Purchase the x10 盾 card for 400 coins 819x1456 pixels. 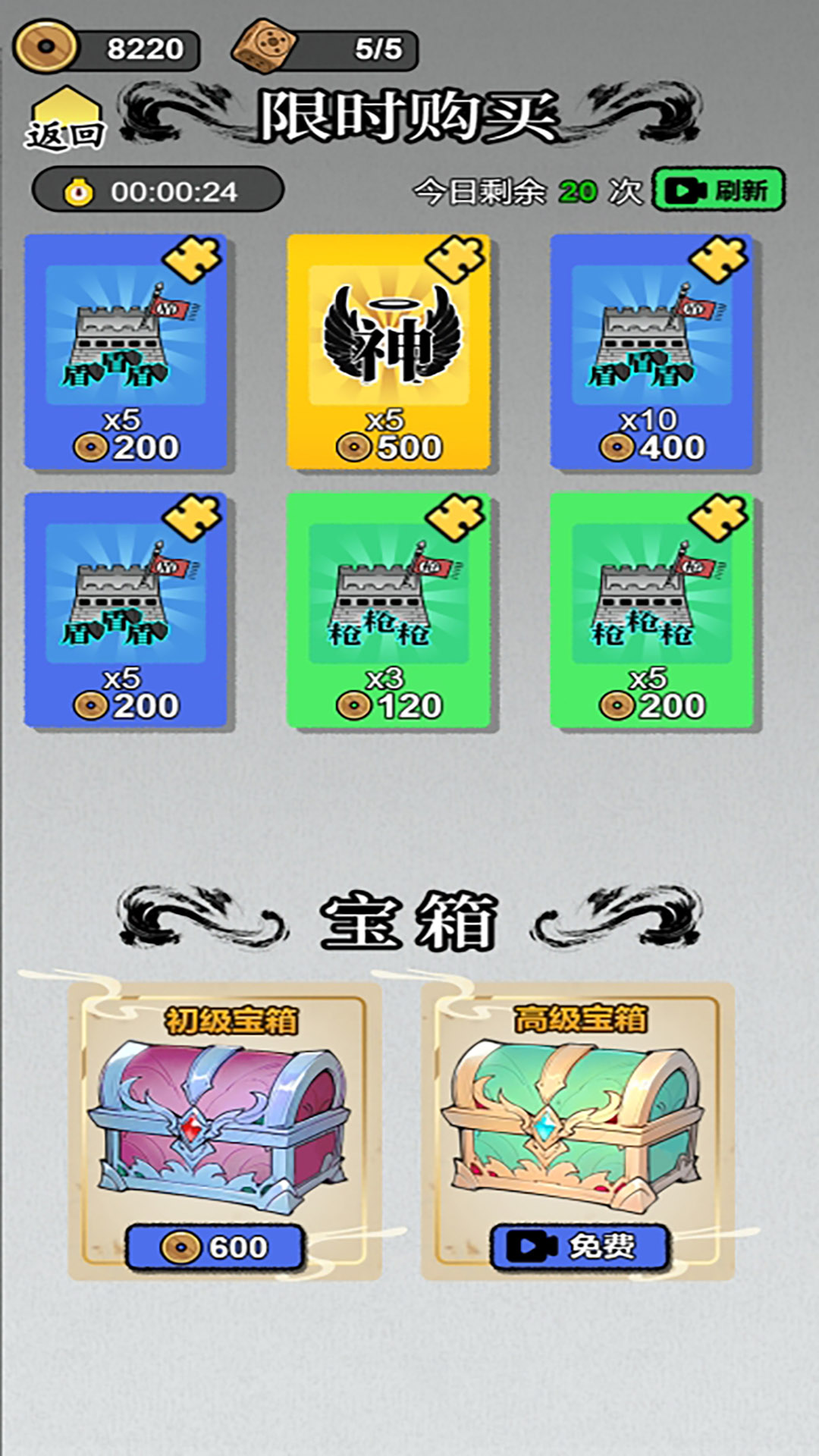[651, 353]
